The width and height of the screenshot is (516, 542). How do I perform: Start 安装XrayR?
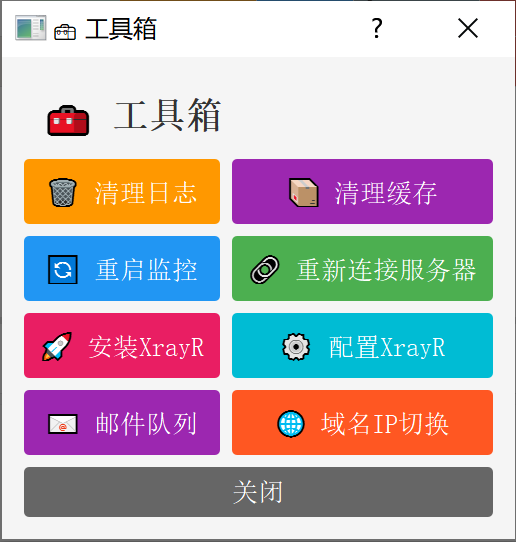122,346
